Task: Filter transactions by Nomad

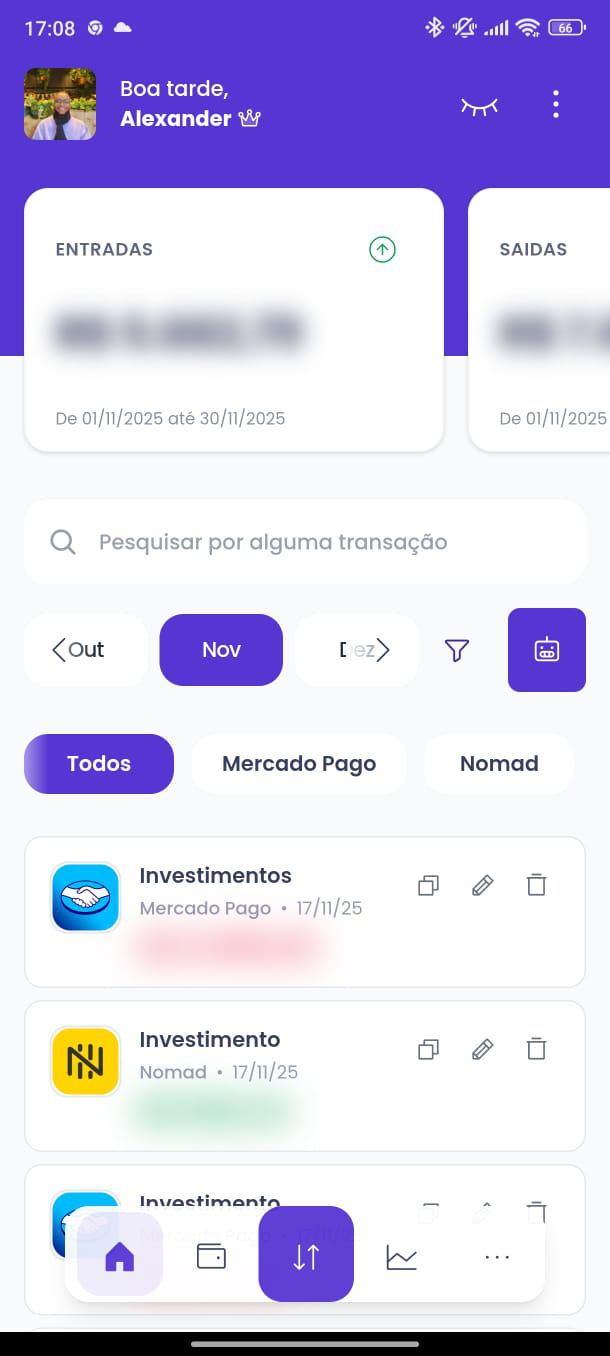Action: tap(499, 764)
